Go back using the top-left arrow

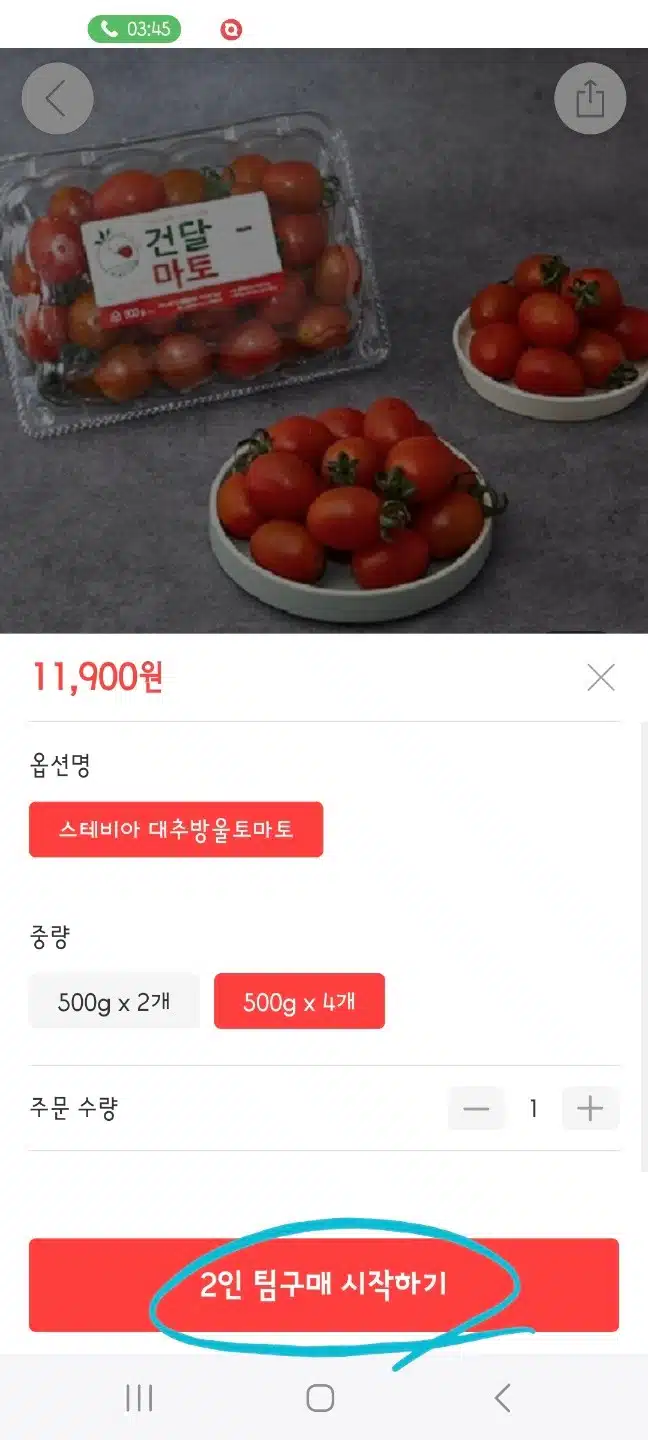point(57,99)
